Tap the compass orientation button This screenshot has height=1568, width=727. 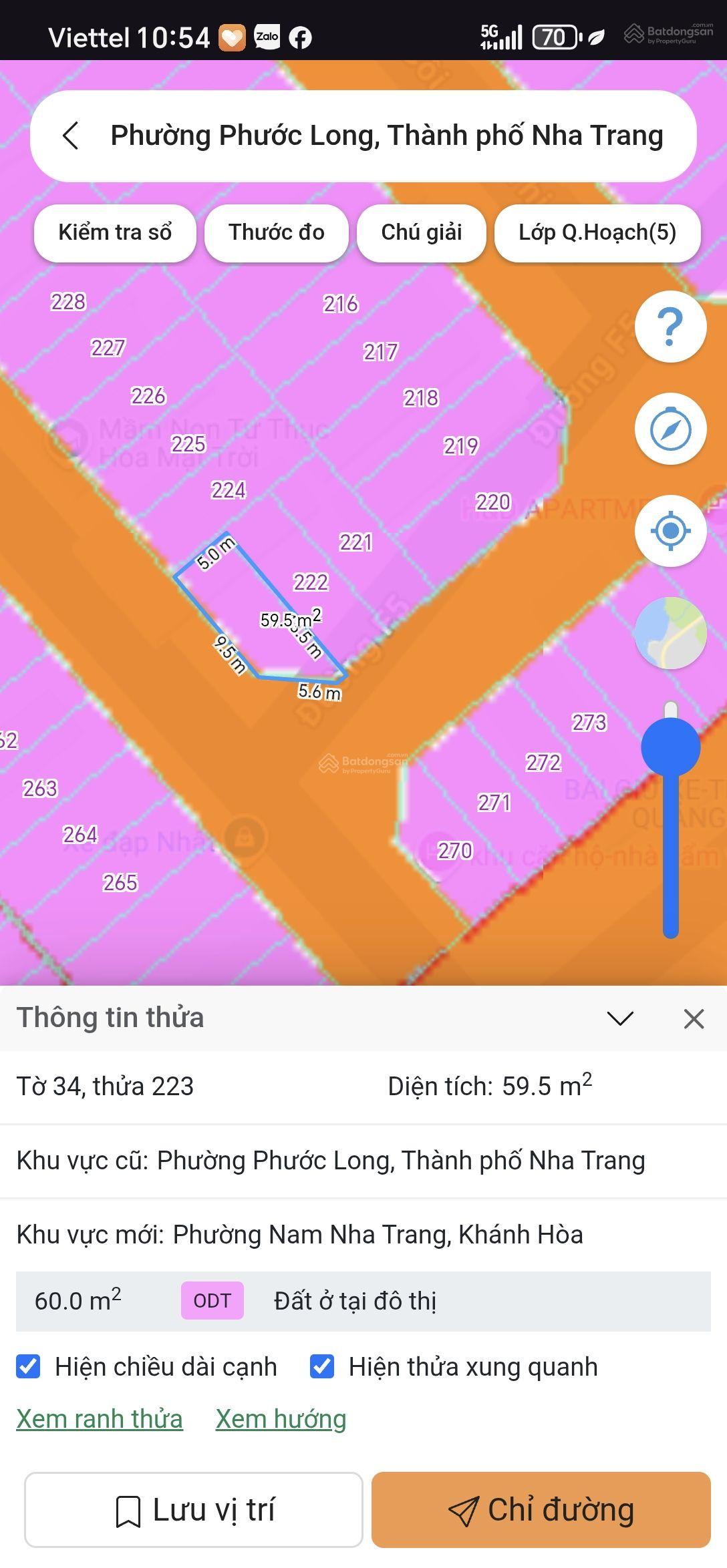coord(670,429)
